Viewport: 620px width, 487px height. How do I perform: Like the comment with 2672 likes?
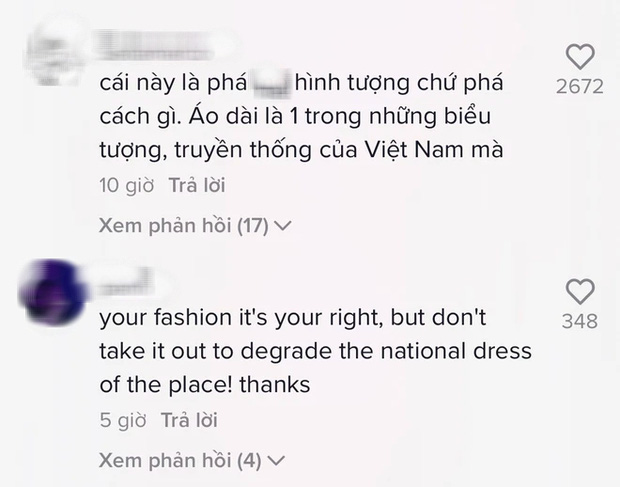pyautogui.click(x=580, y=57)
